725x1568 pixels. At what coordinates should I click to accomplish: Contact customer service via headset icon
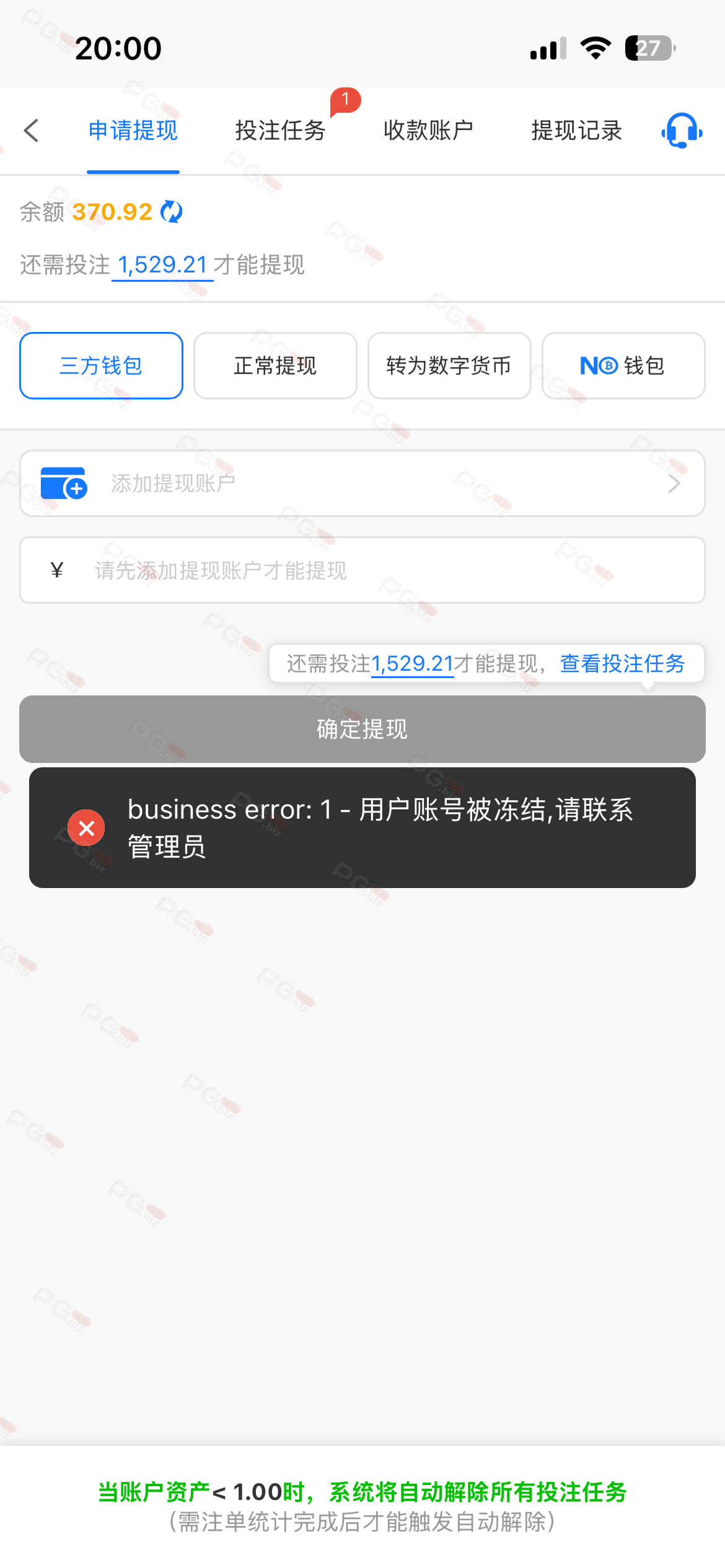(x=682, y=131)
